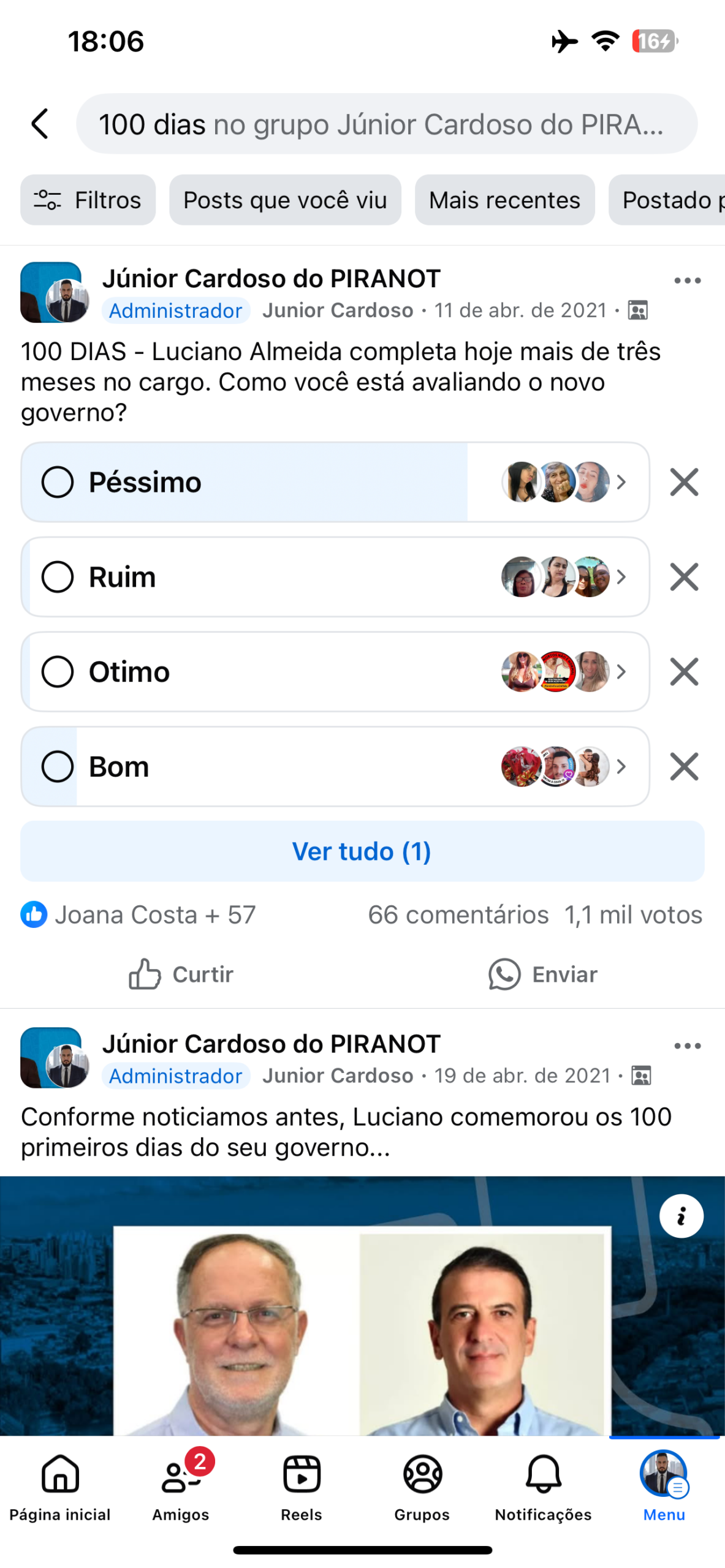Viewport: 725px width, 1568px height.
Task: Remove the Péssimo option with its X
Action: tap(684, 482)
